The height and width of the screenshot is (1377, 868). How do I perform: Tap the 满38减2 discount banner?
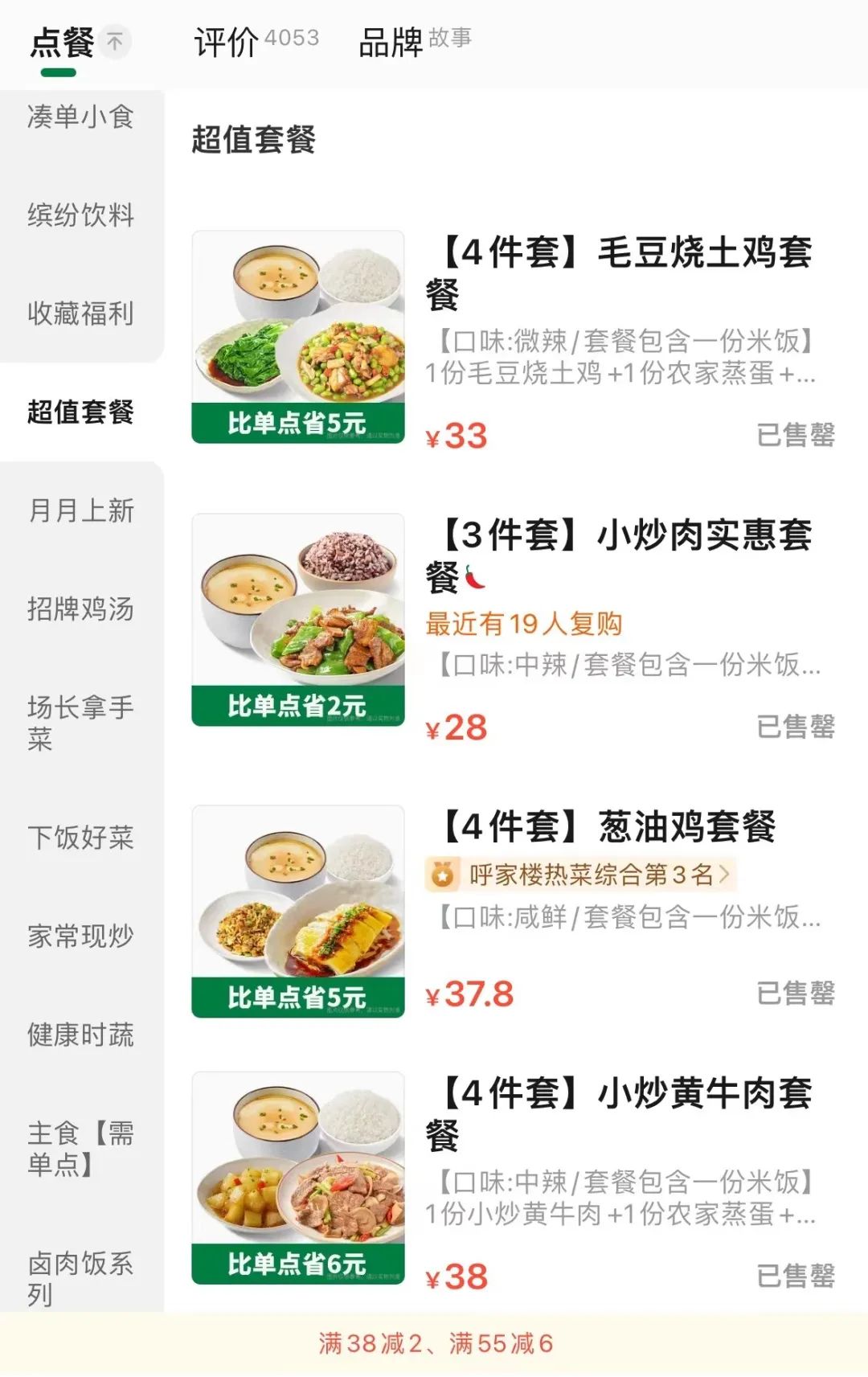[435, 1343]
